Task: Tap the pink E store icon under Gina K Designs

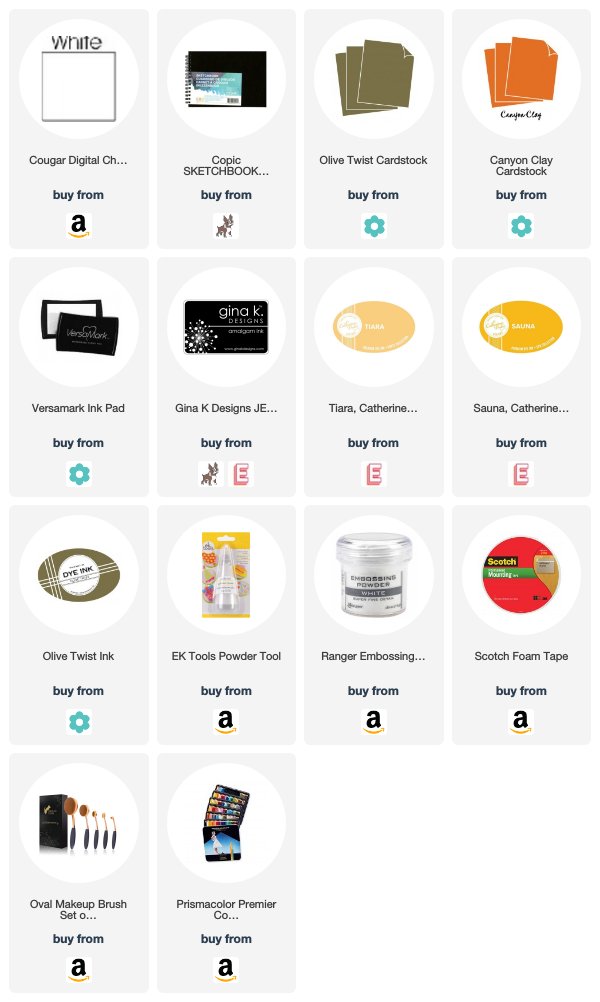Action: 242,474
